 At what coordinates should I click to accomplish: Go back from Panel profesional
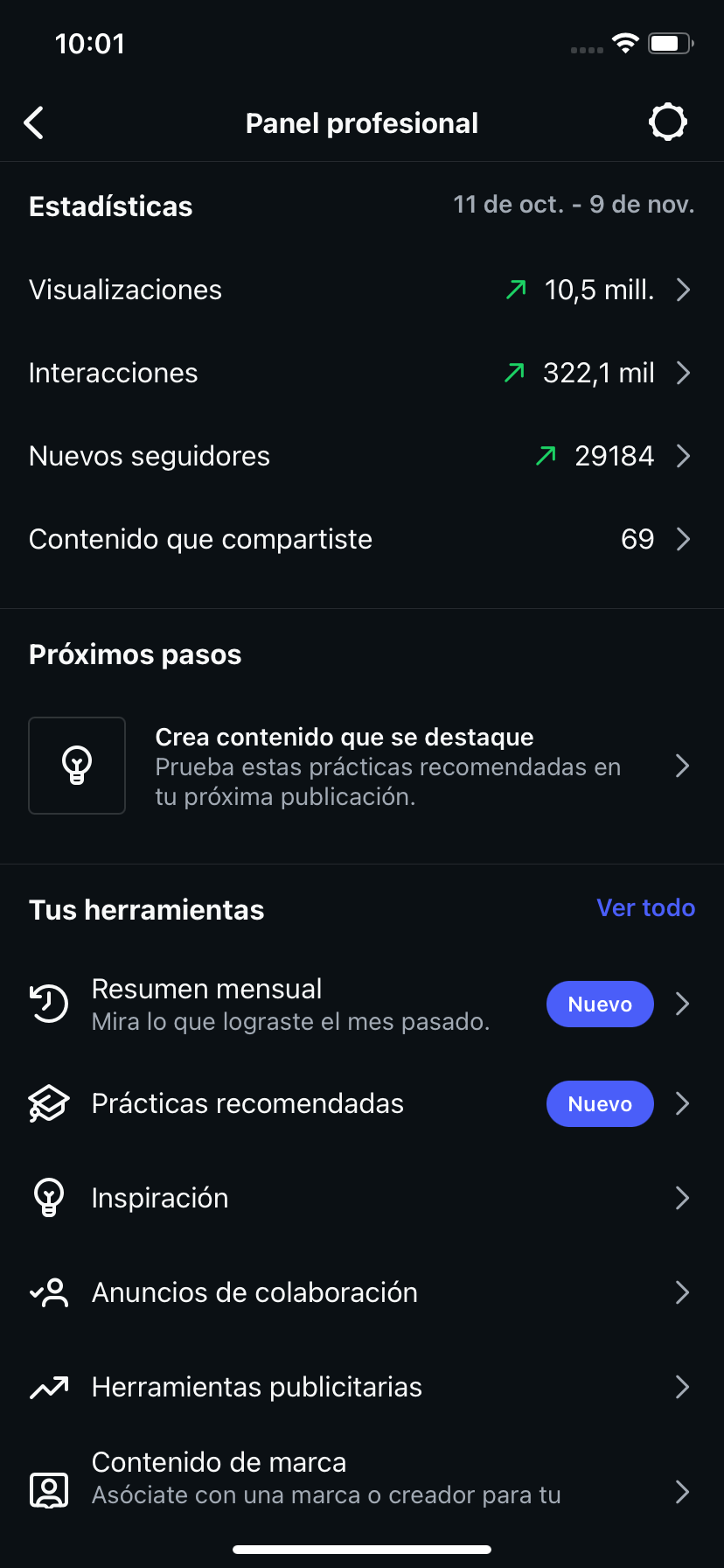click(x=34, y=123)
